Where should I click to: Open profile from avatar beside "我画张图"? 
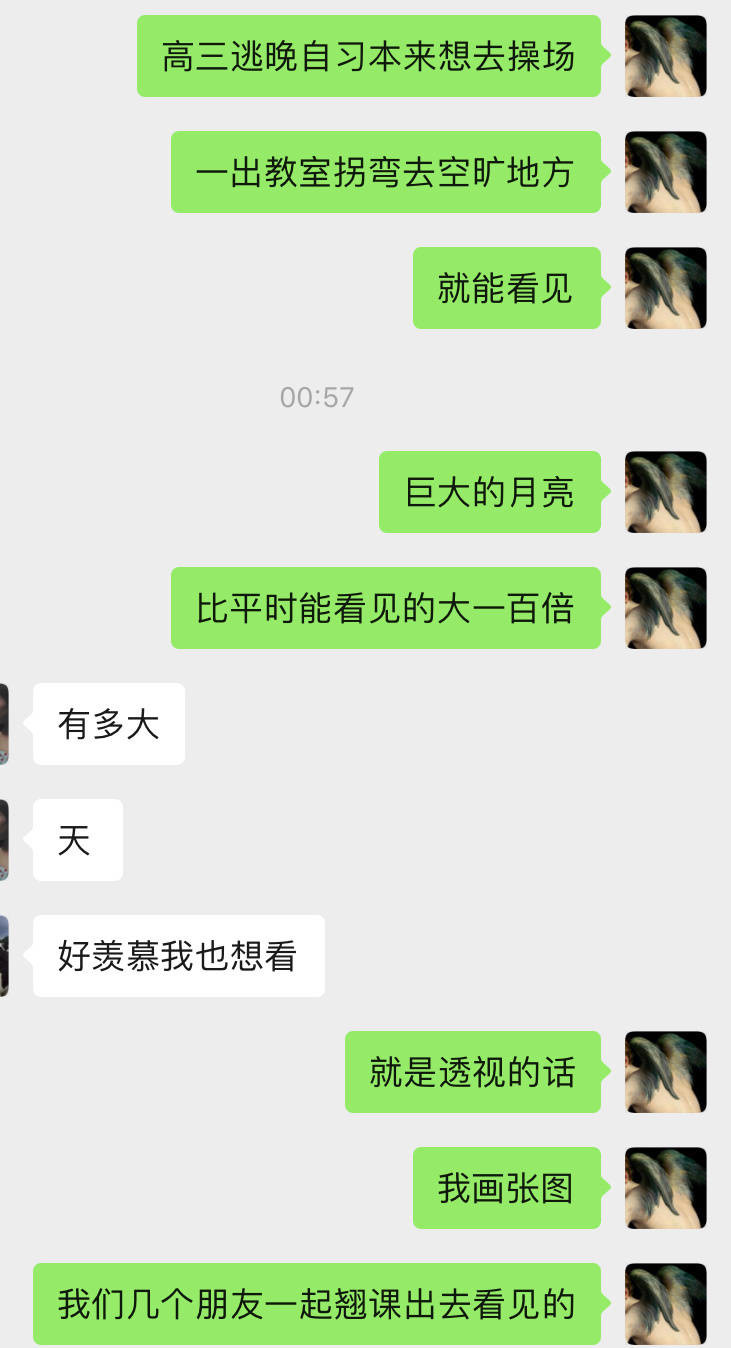tap(666, 1188)
